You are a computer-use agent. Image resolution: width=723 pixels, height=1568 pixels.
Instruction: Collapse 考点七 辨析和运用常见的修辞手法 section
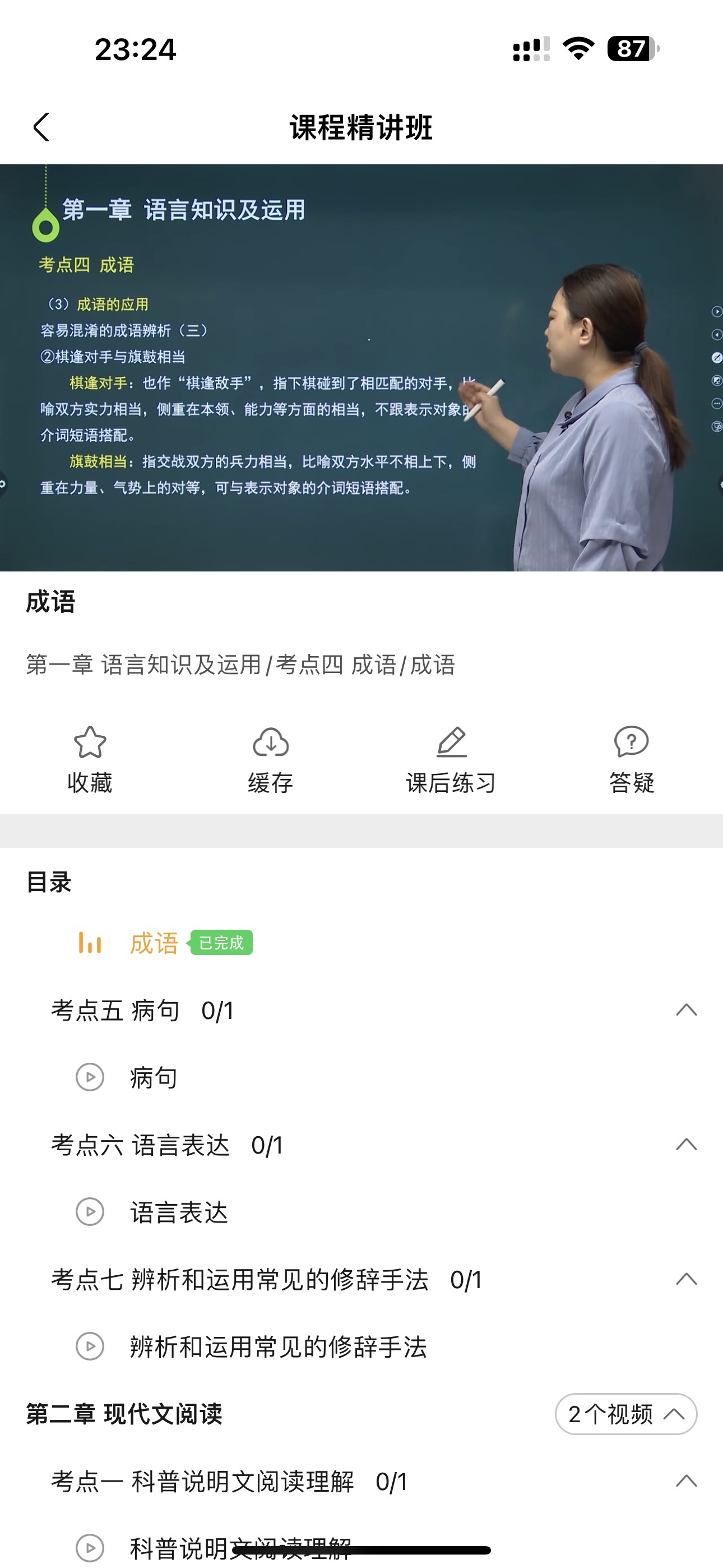point(686,1280)
